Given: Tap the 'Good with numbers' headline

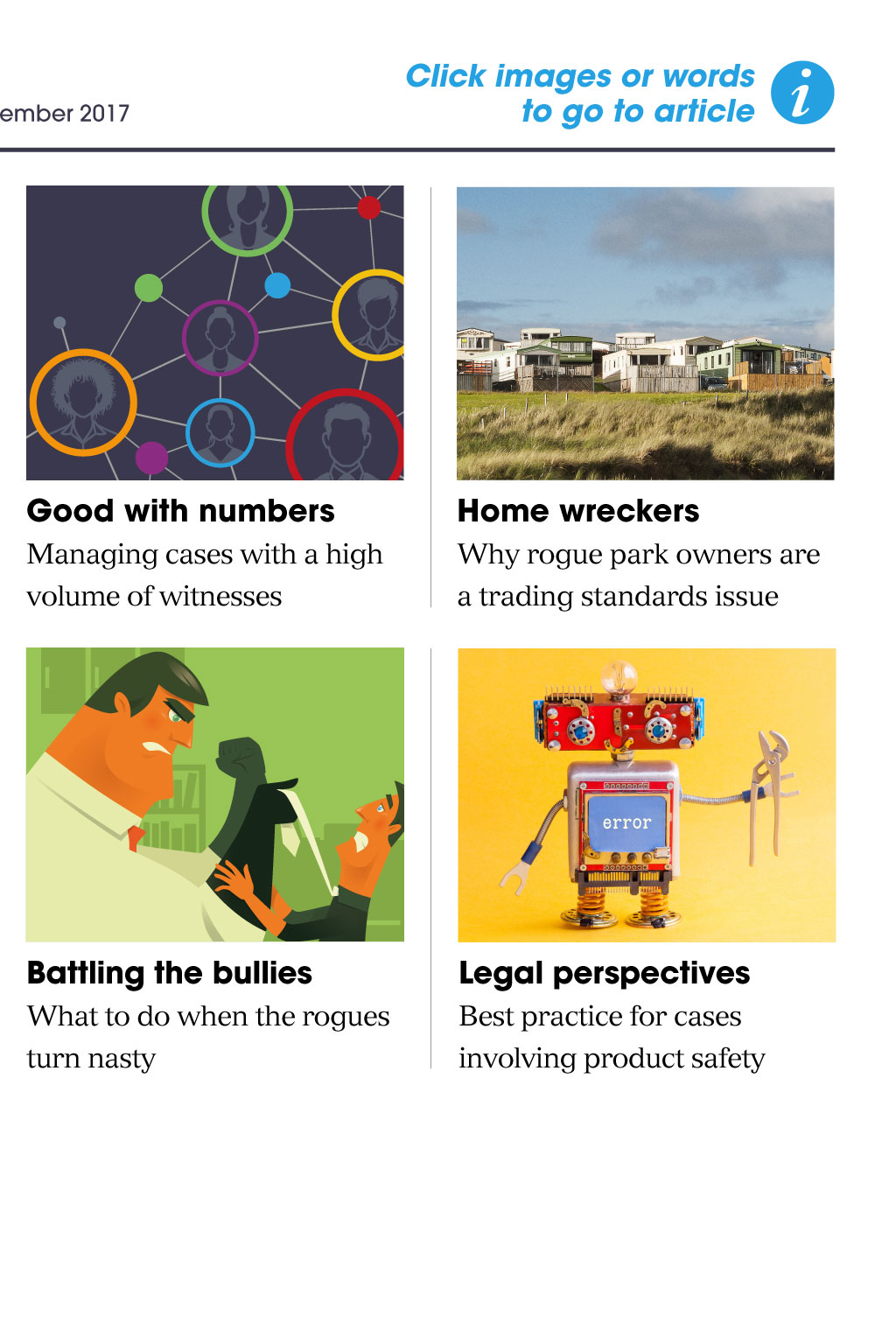Looking at the screenshot, I should coord(181,511).
